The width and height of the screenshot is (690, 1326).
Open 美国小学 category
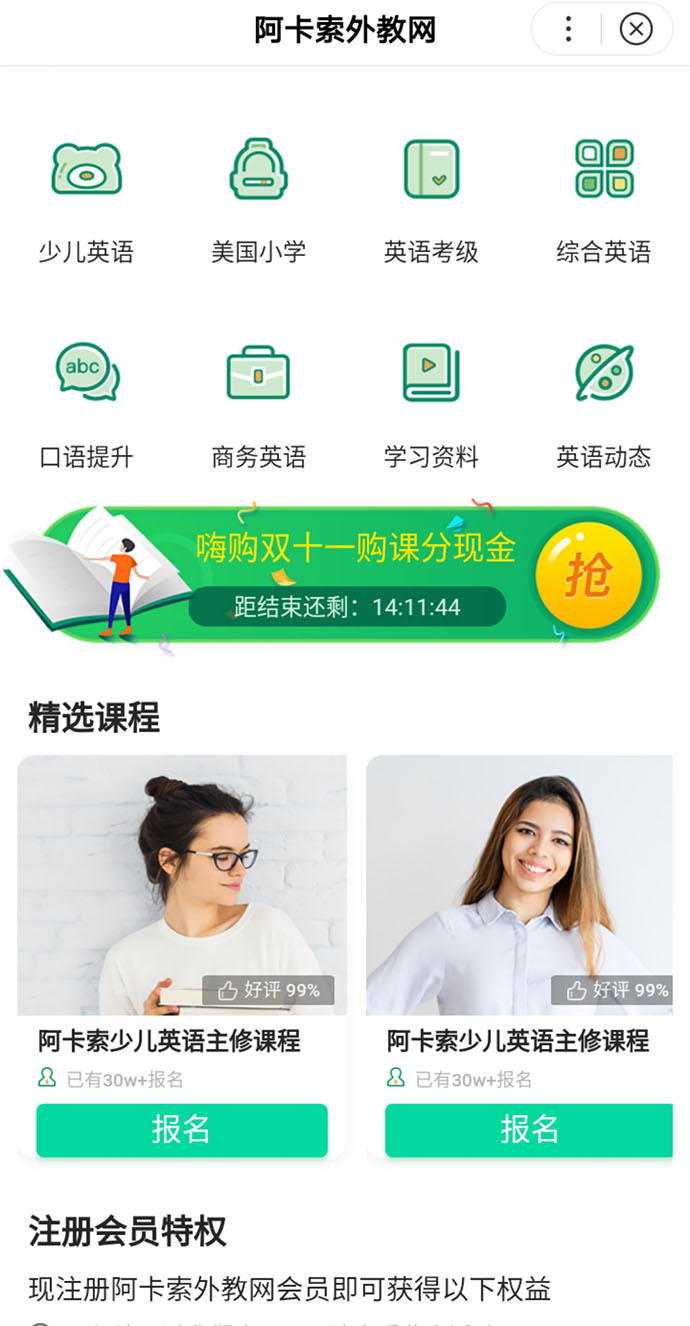[x=258, y=200]
